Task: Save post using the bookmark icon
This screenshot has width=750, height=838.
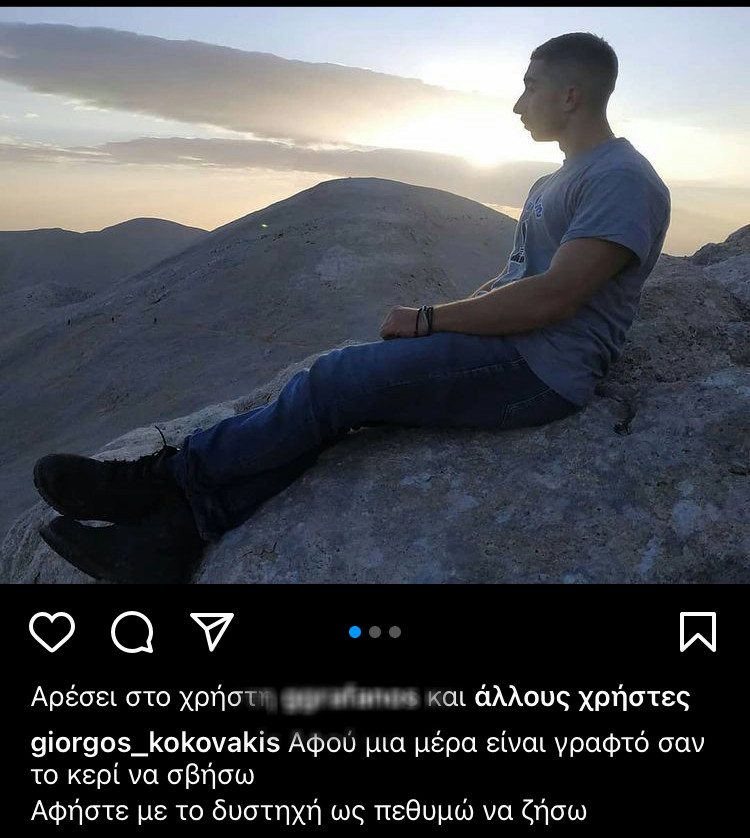Action: click(698, 632)
